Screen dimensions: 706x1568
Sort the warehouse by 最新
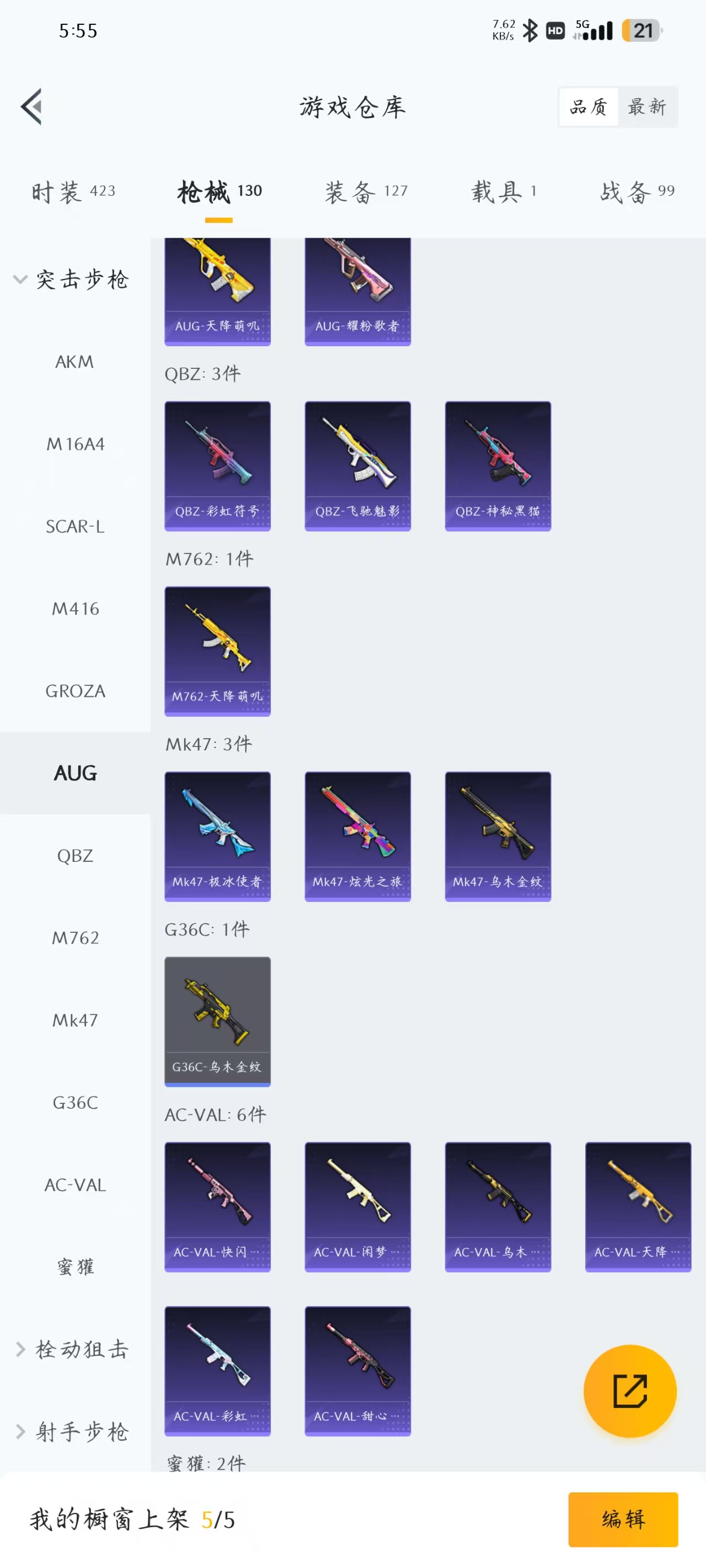tap(646, 106)
